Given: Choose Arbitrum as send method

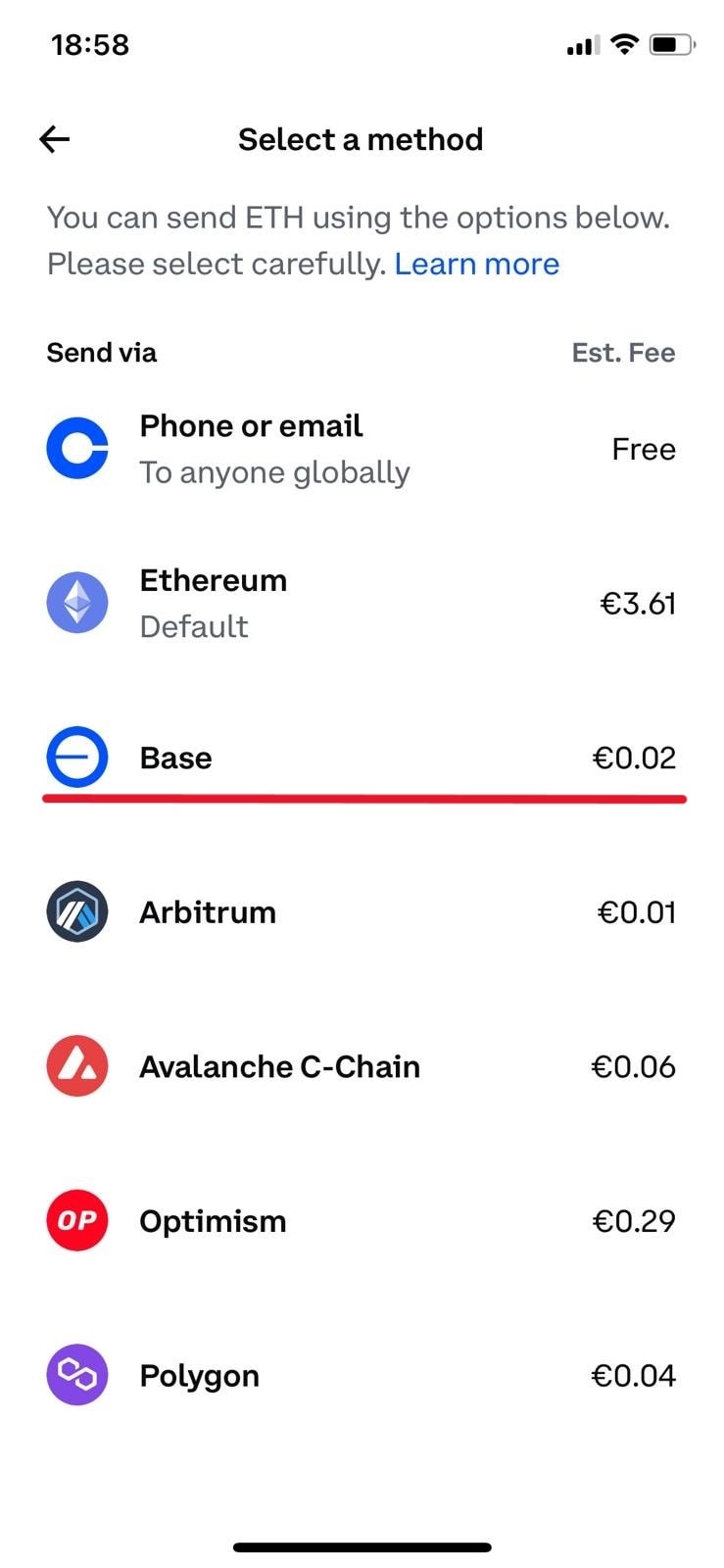Looking at the screenshot, I should coord(362,911).
